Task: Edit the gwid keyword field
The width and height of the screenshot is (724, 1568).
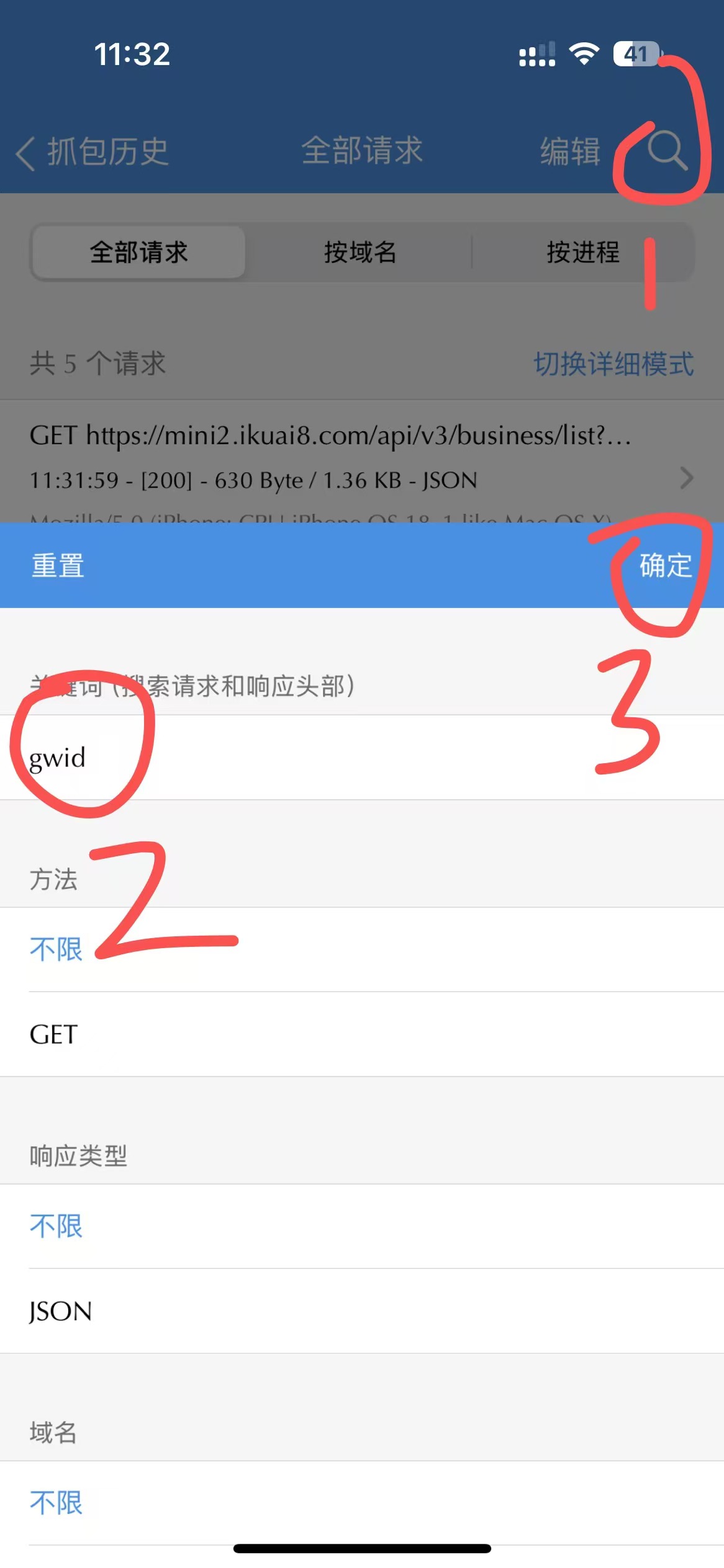Action: [362, 757]
